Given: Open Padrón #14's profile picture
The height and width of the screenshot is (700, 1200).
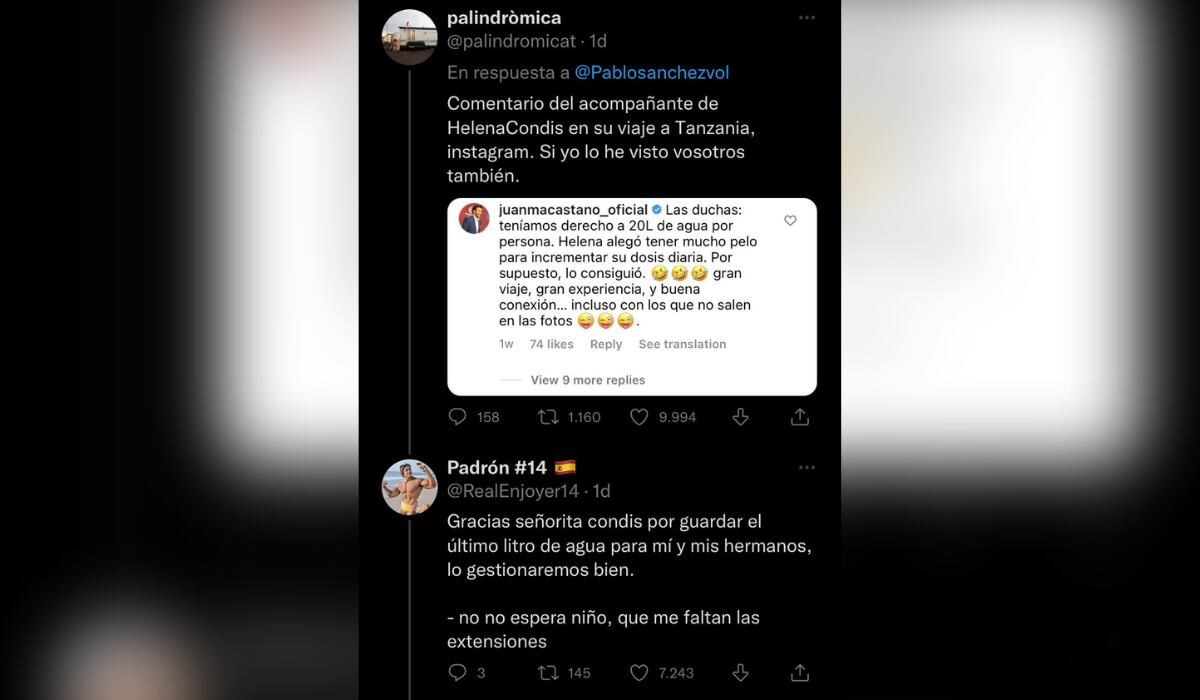Looking at the screenshot, I should click(x=410, y=487).
